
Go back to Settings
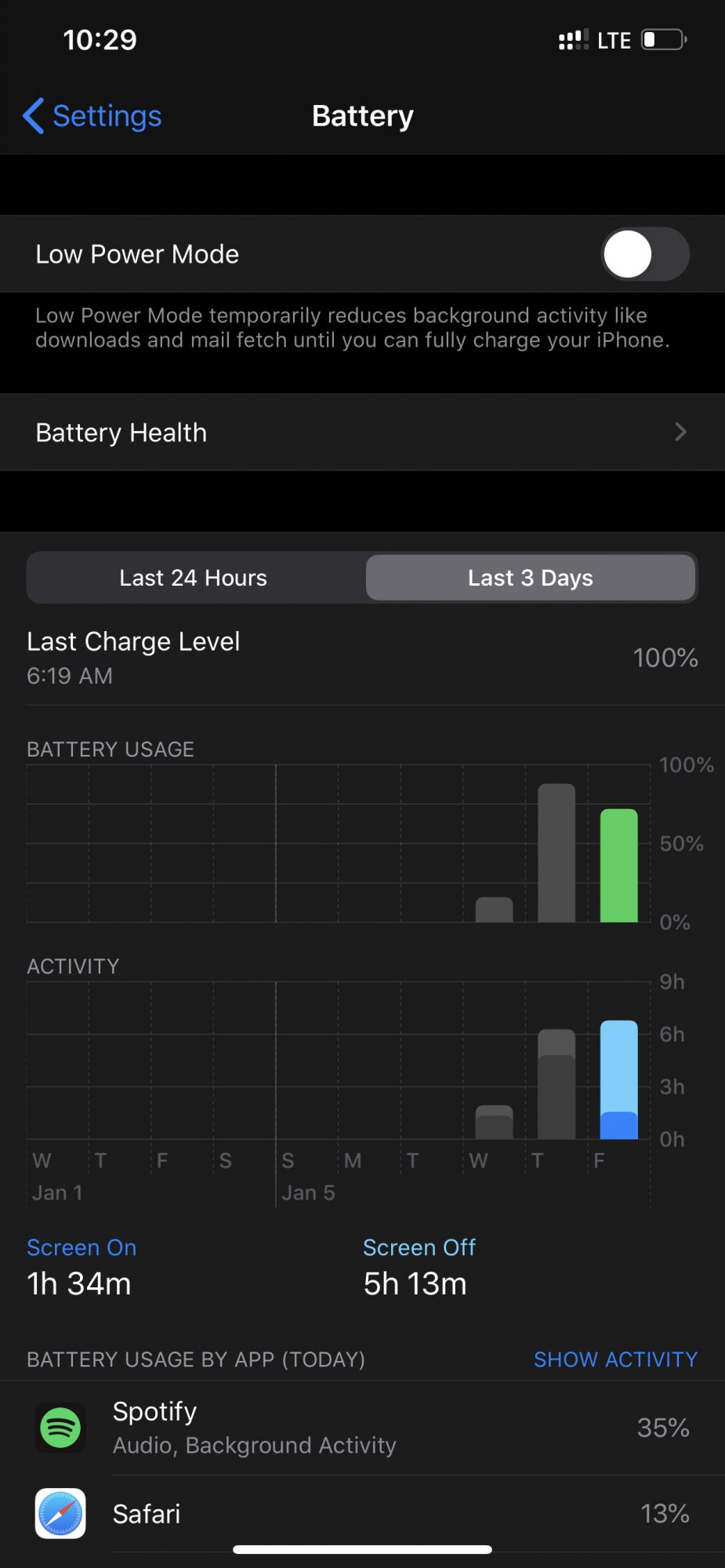coord(92,116)
